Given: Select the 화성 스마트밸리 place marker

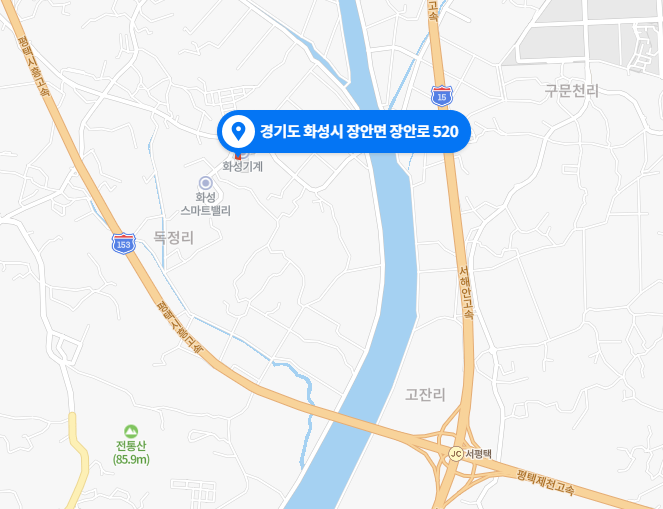Looking at the screenshot, I should click(x=206, y=183).
